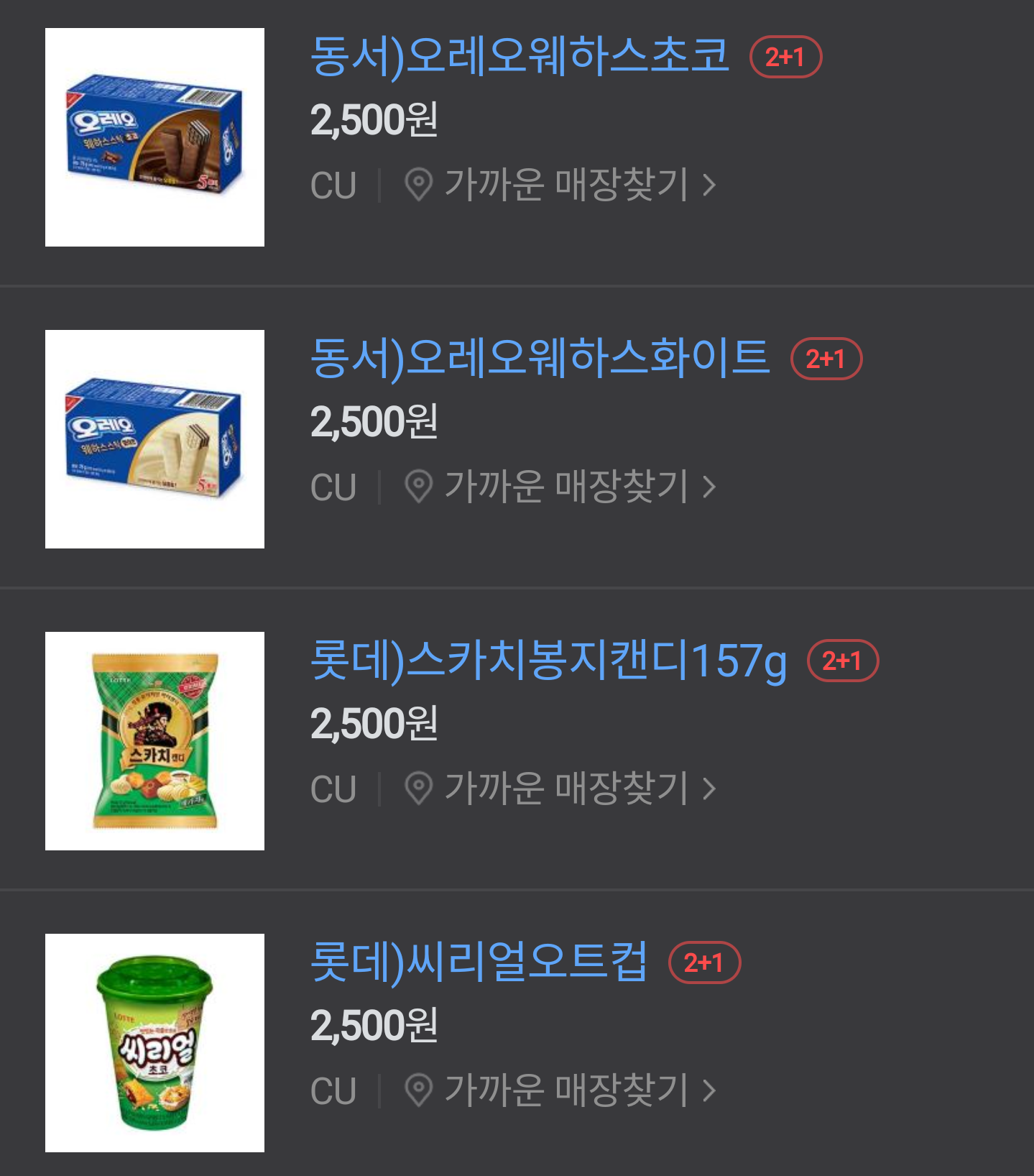The image size is (1034, 1176).
Task: Tap 가까운 매장찾기 under 오레오웨하스화이트
Action: point(560,487)
